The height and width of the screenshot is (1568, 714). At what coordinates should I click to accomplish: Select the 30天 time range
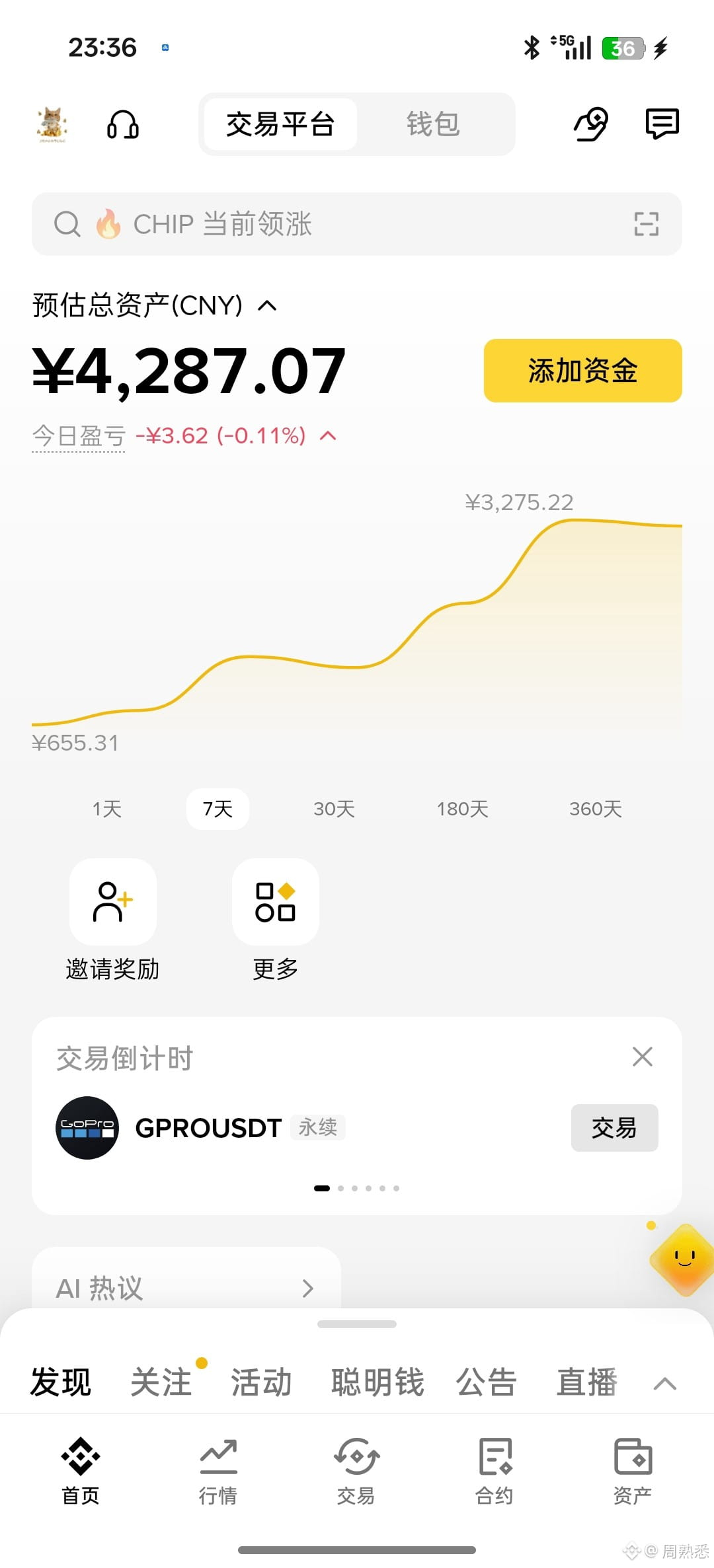pos(334,809)
